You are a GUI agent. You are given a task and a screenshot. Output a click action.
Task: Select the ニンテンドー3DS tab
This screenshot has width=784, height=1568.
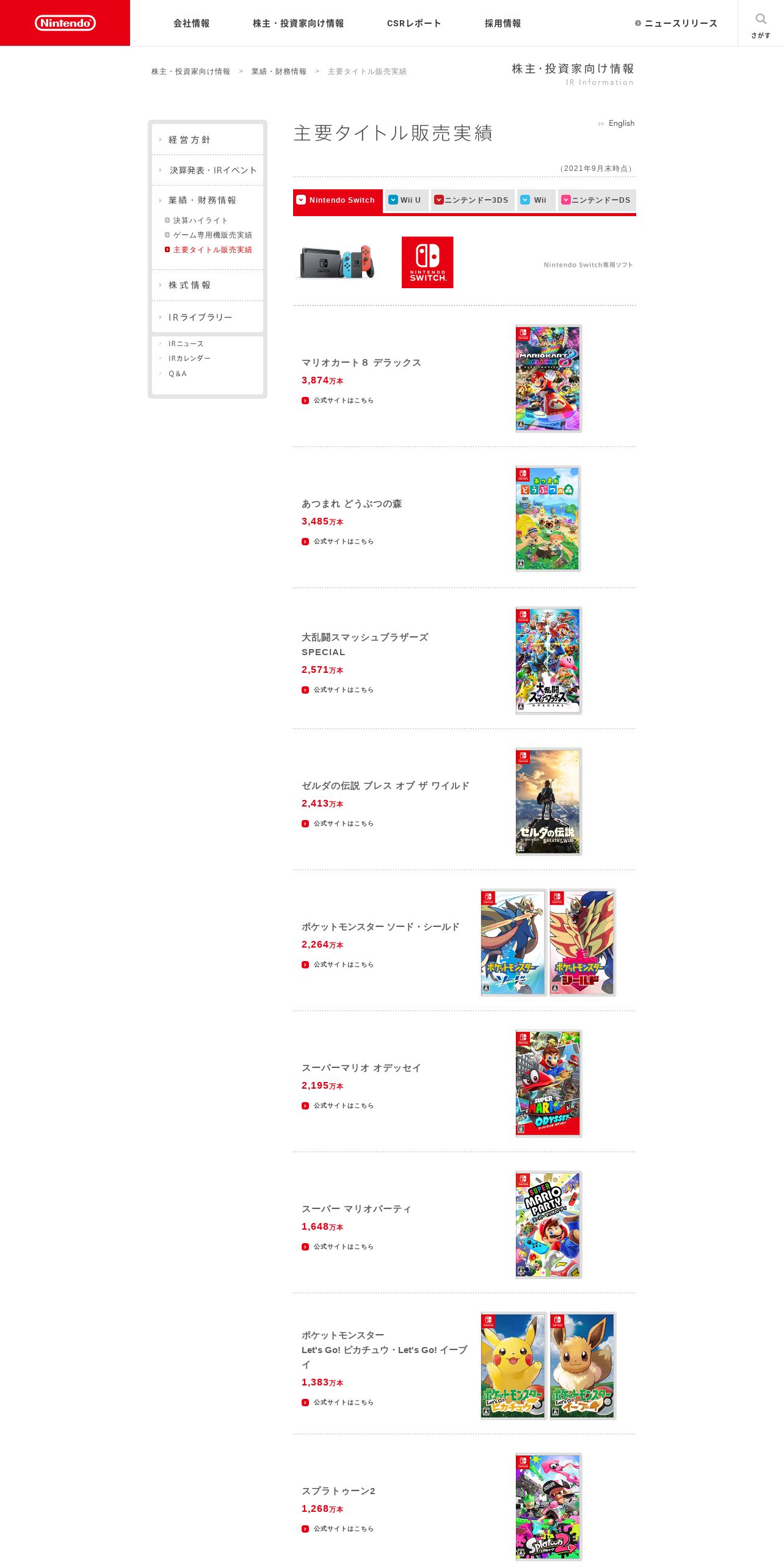(x=473, y=200)
